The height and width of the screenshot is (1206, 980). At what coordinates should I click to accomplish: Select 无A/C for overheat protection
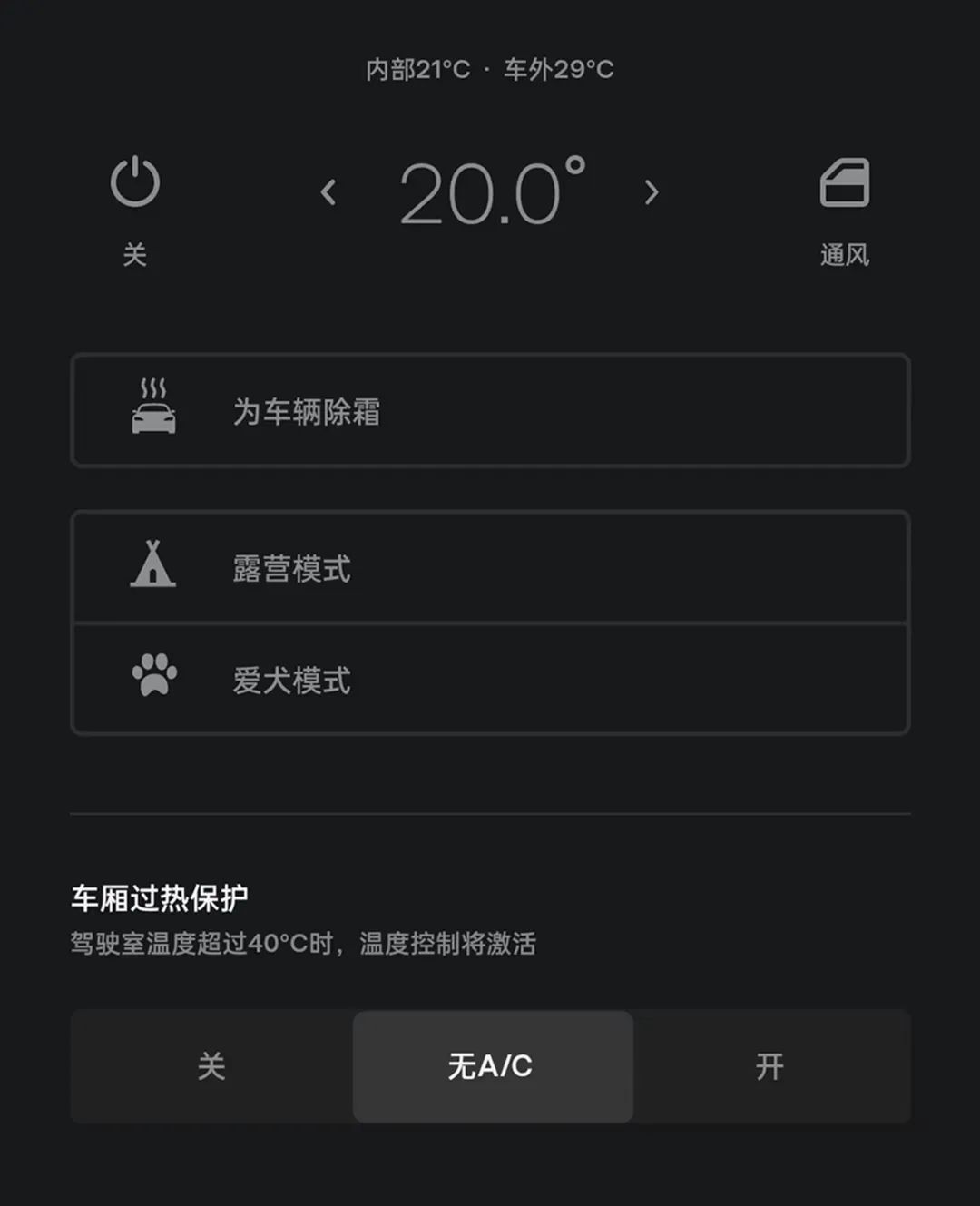[x=491, y=1066]
